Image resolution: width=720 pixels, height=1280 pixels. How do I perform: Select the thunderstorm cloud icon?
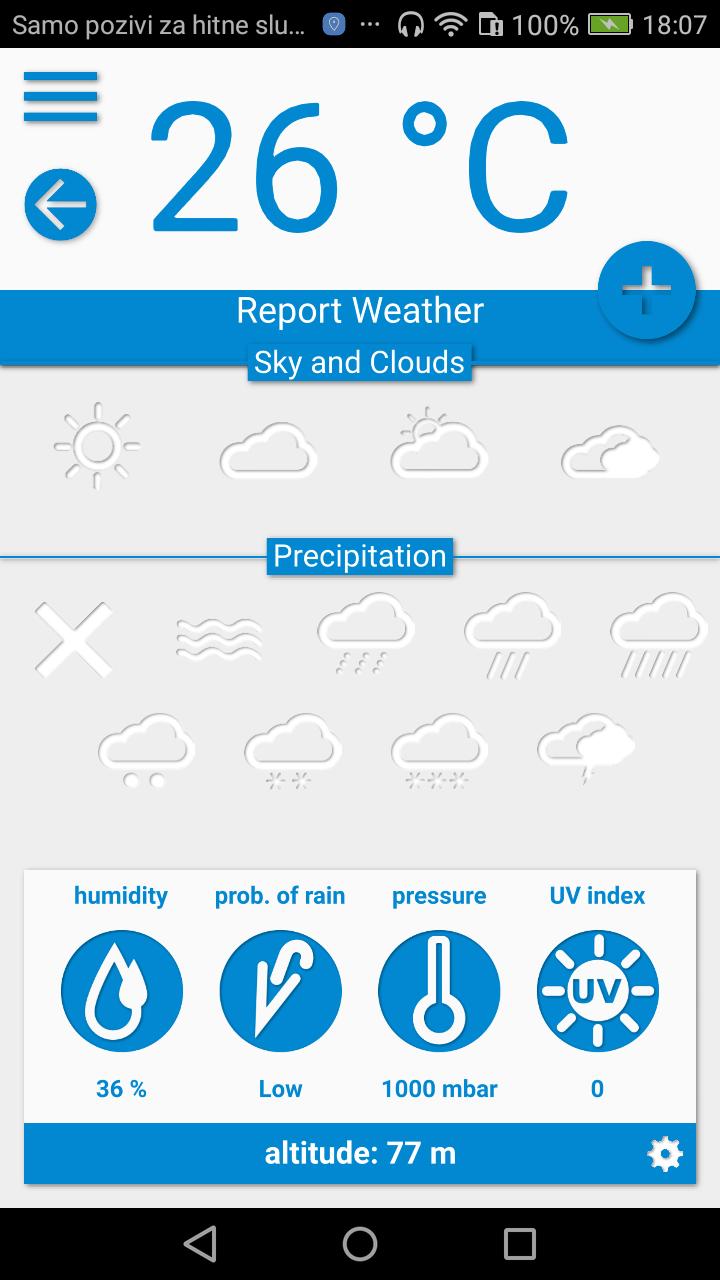[x=586, y=749]
